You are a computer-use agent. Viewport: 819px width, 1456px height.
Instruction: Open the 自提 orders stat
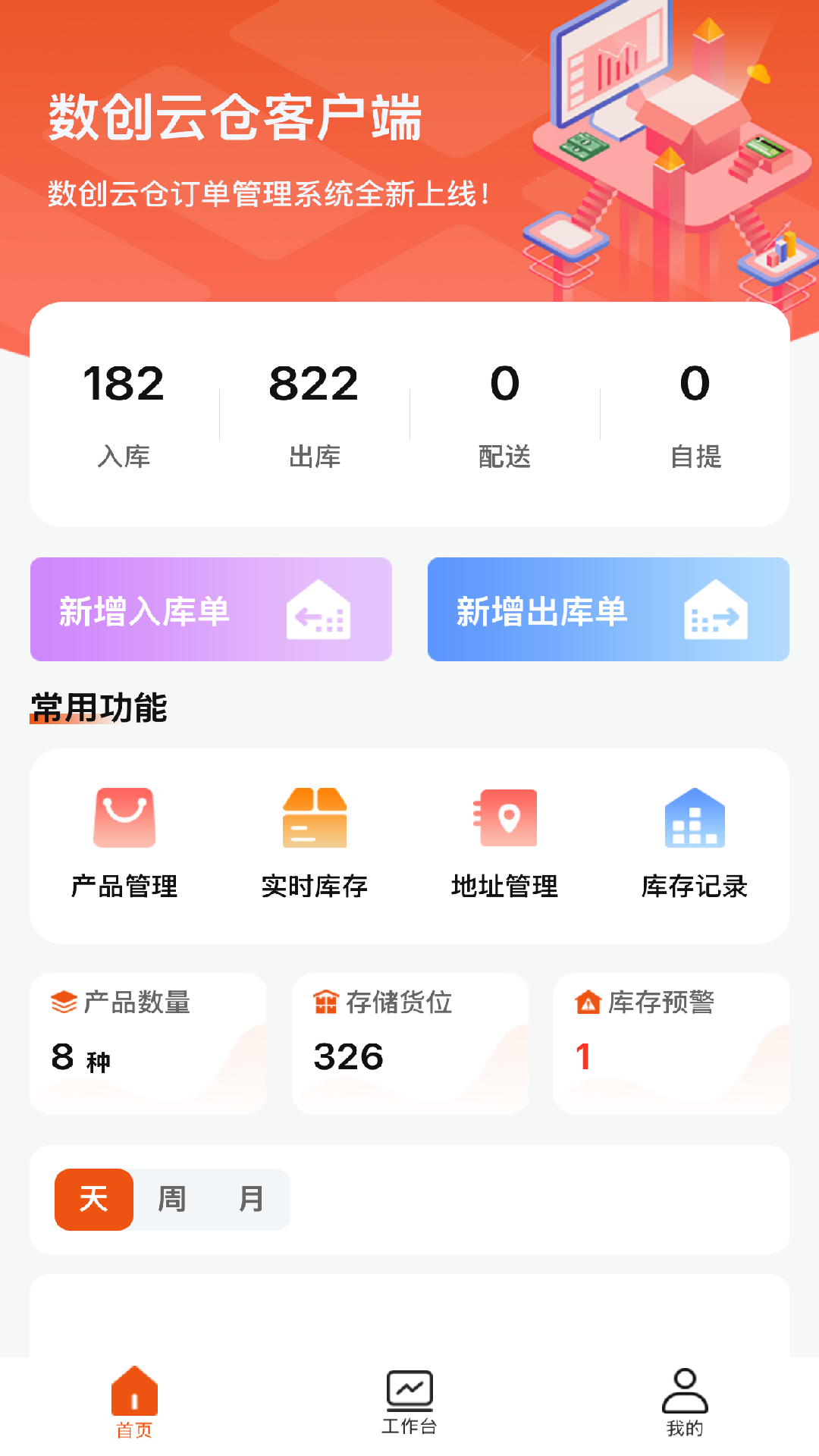[x=695, y=413]
